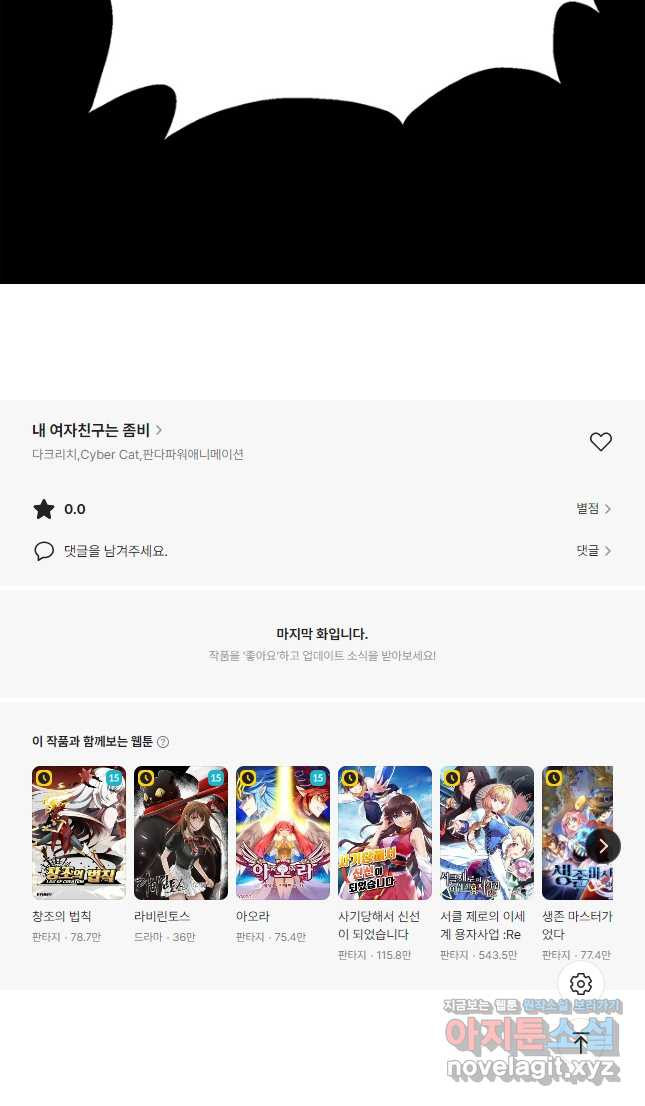The image size is (645, 1106).
Task: Open the 별점 rating page
Action: tap(593, 509)
